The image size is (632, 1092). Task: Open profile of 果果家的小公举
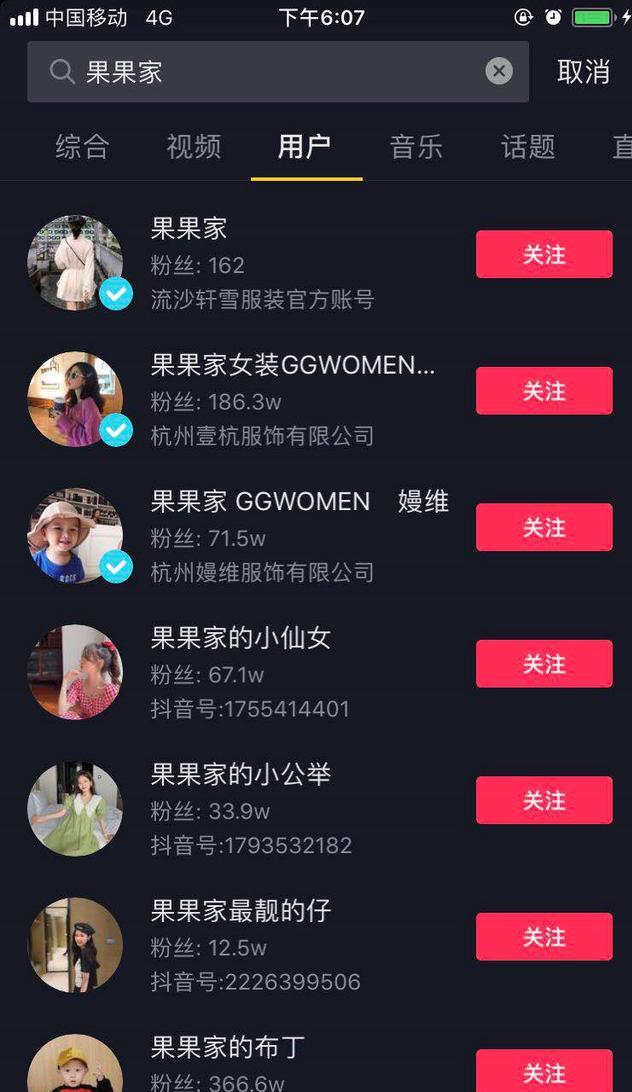coord(241,774)
